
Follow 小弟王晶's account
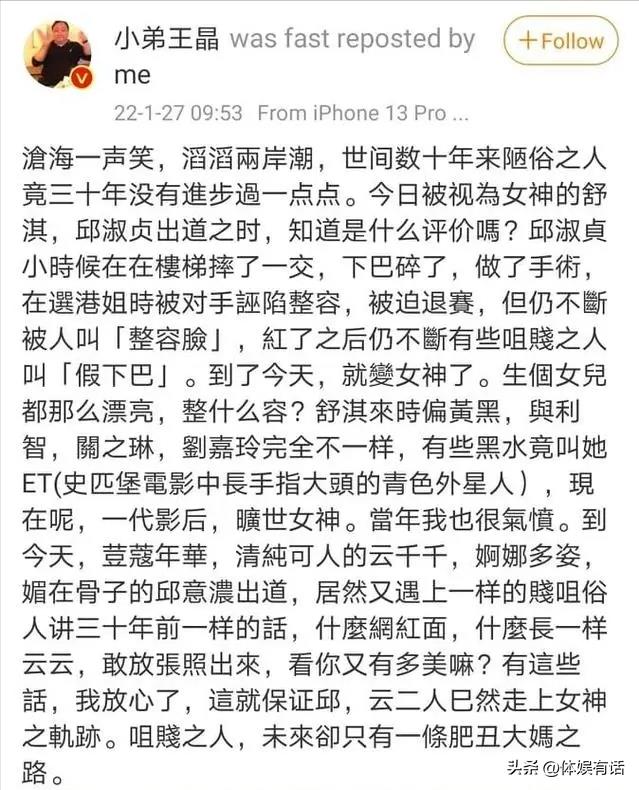click(560, 41)
